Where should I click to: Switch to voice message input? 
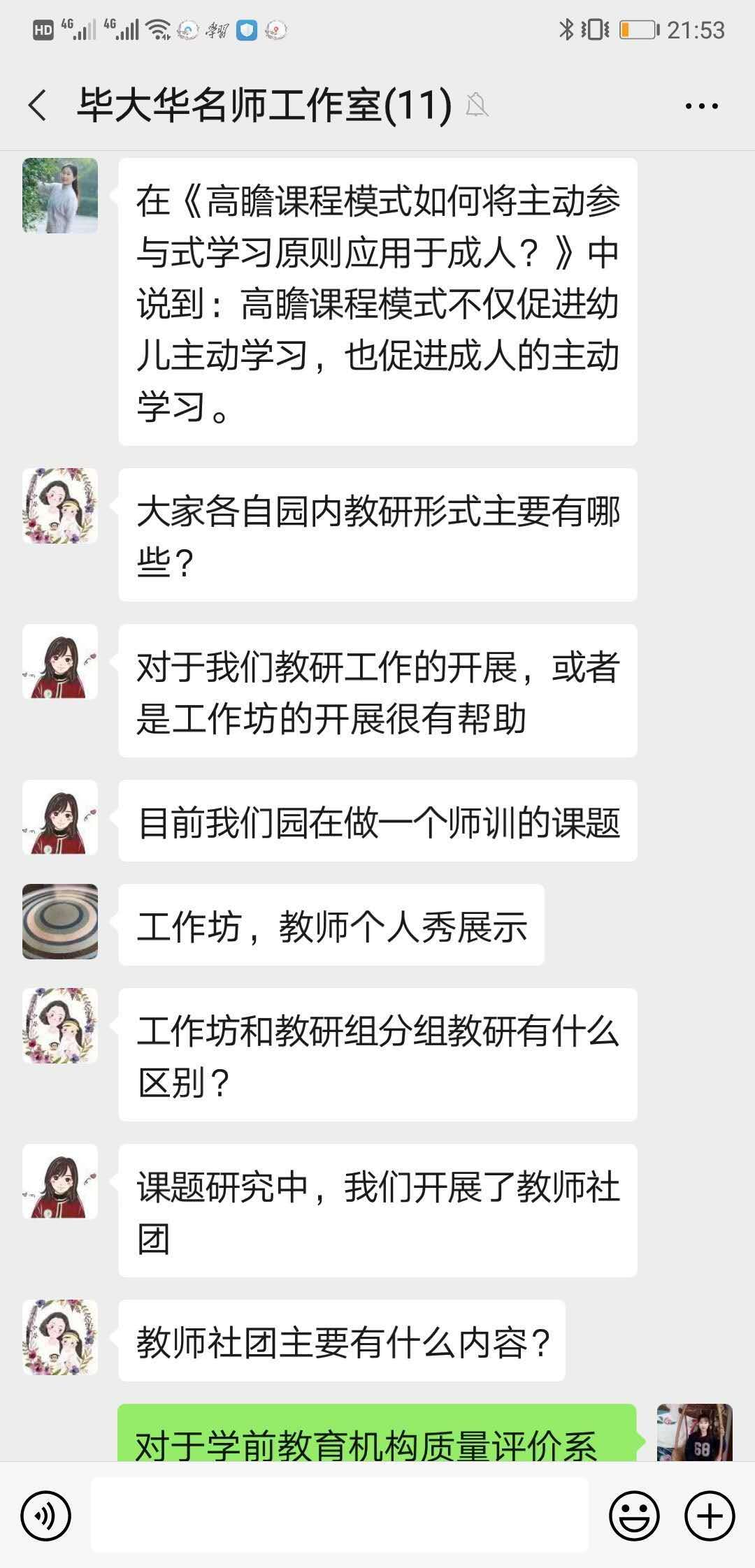[46, 1516]
